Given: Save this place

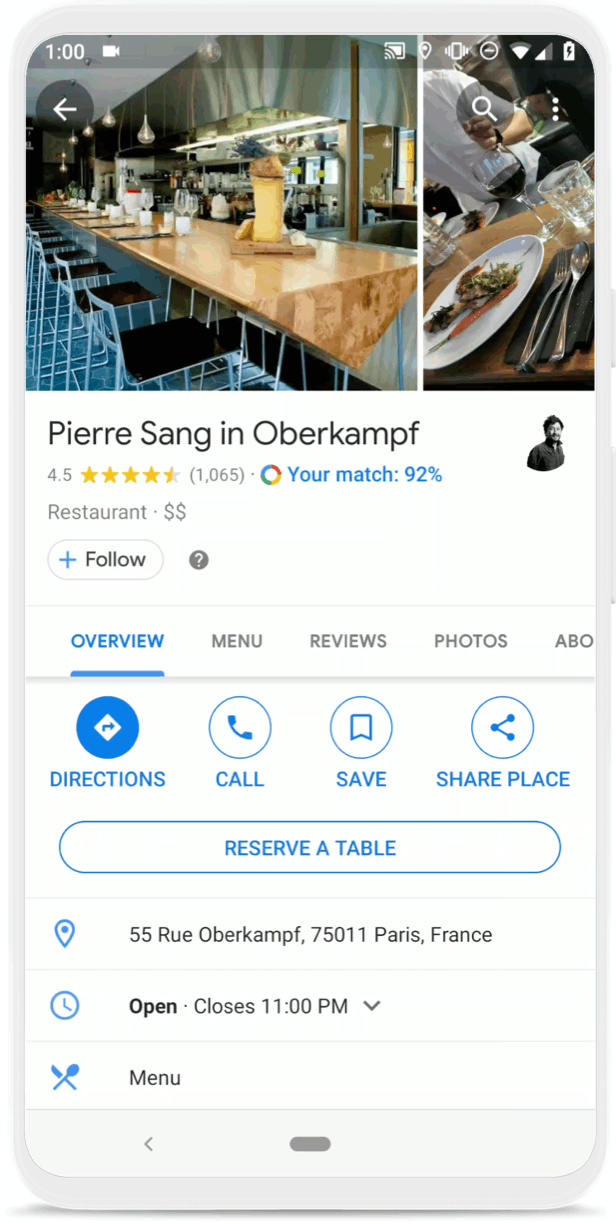Looking at the screenshot, I should 361,728.
